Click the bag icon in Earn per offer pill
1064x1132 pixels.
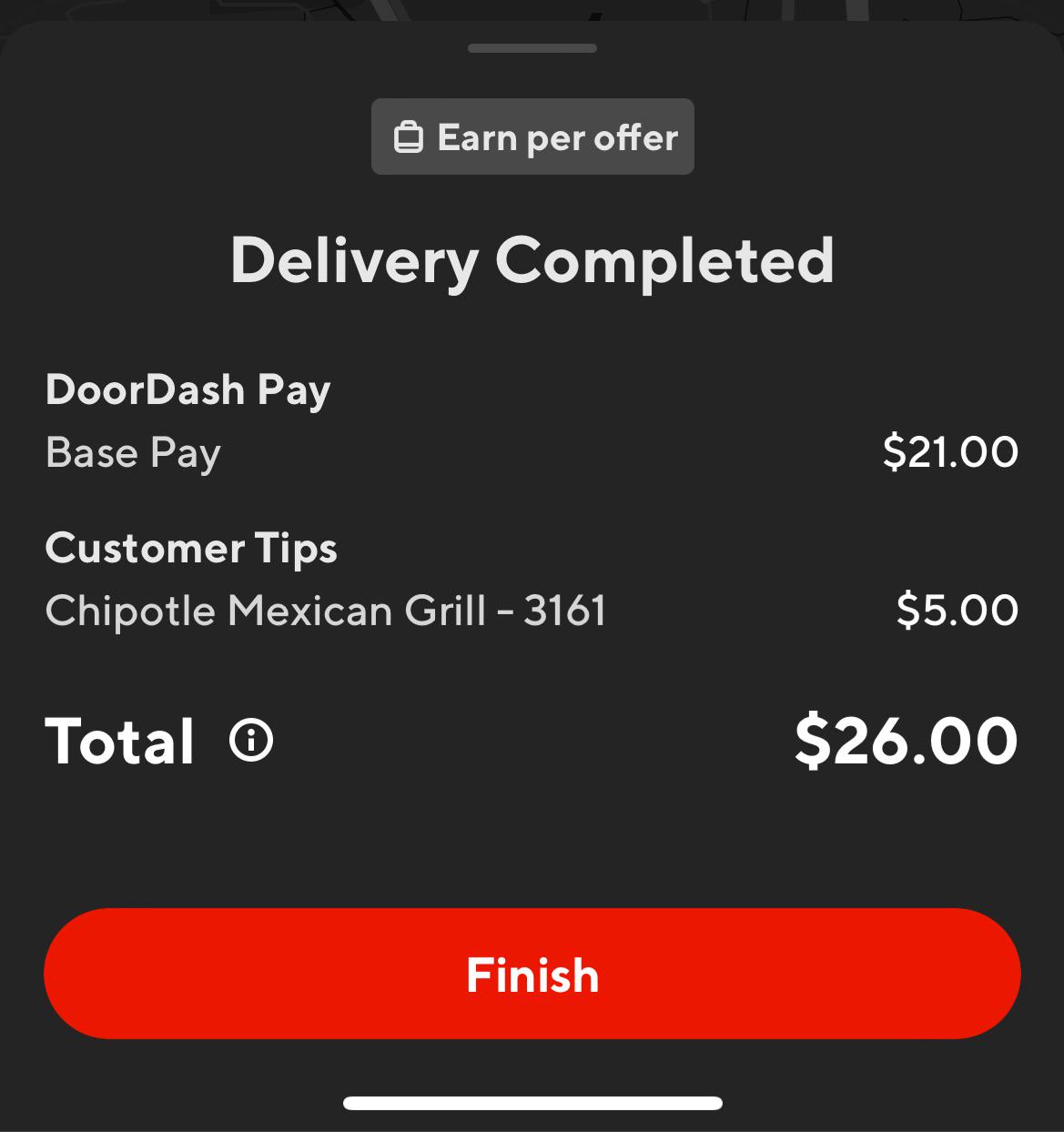(409, 136)
